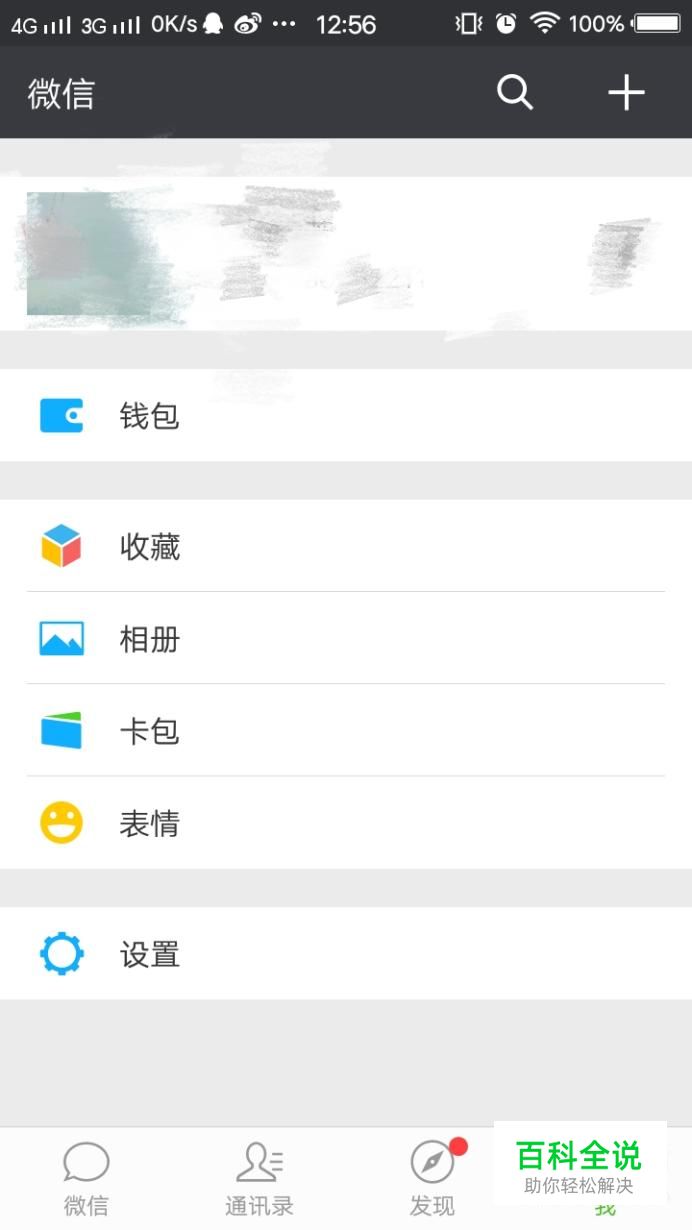The image size is (692, 1230).
Task: Switch to the 发现 discover tab
Action: coord(432,1178)
